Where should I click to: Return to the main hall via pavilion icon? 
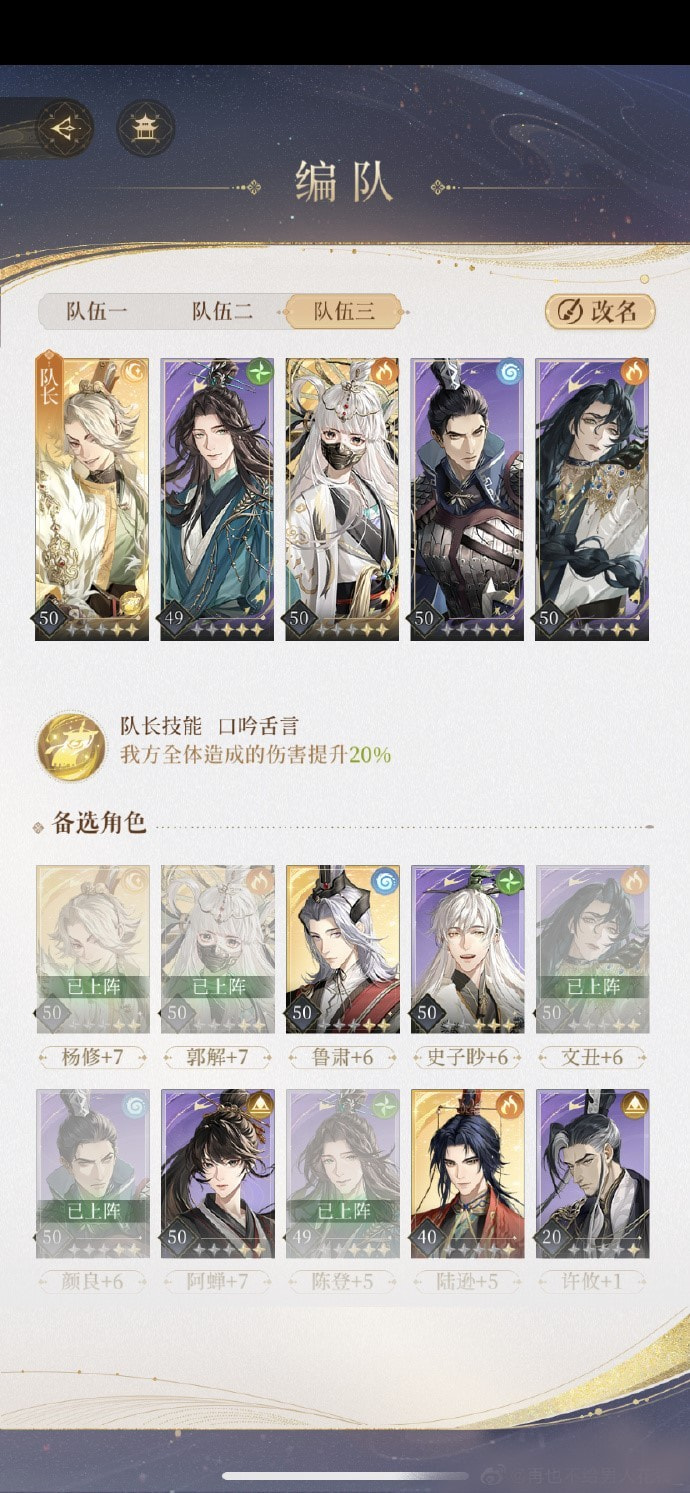coord(146,128)
